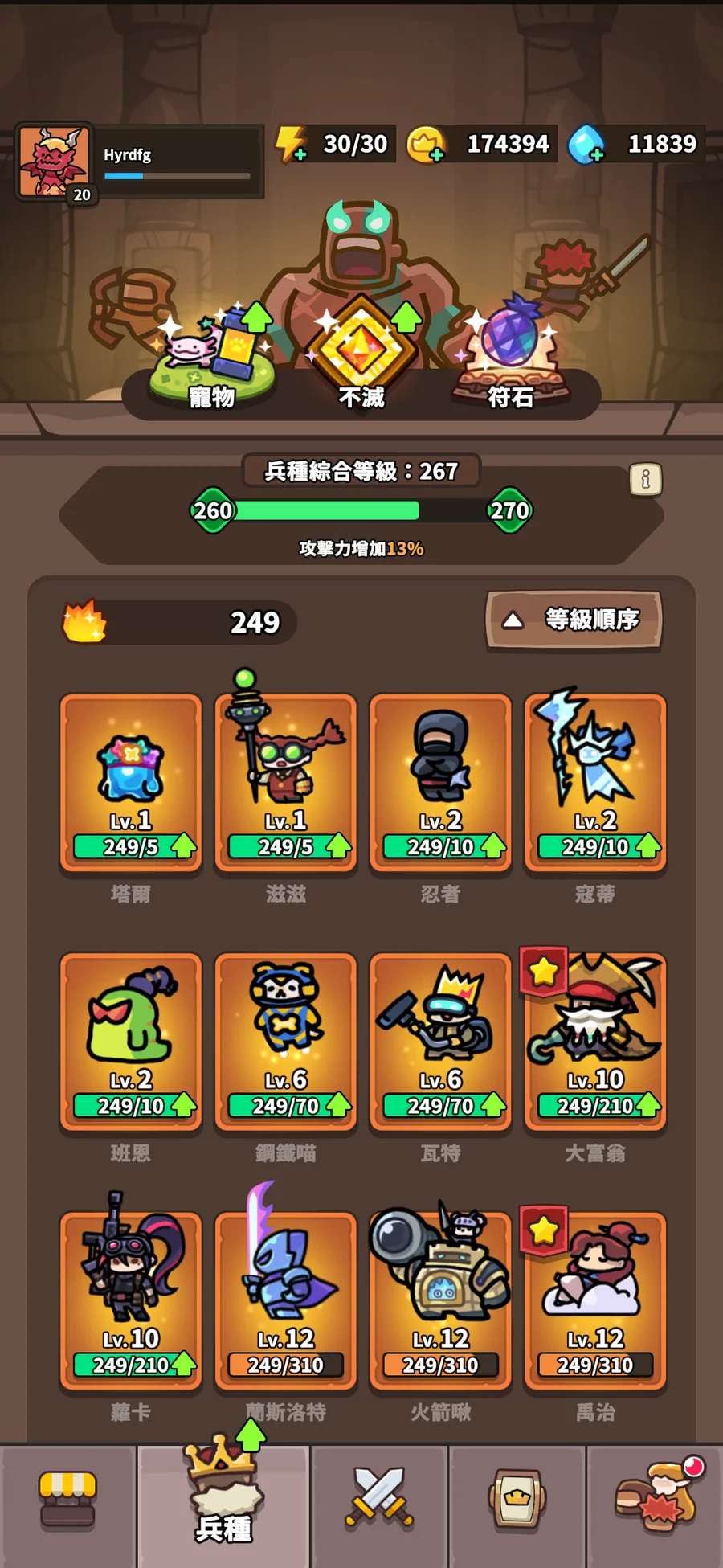
Task: Show info about 兵種綜合等級
Action: click(646, 480)
